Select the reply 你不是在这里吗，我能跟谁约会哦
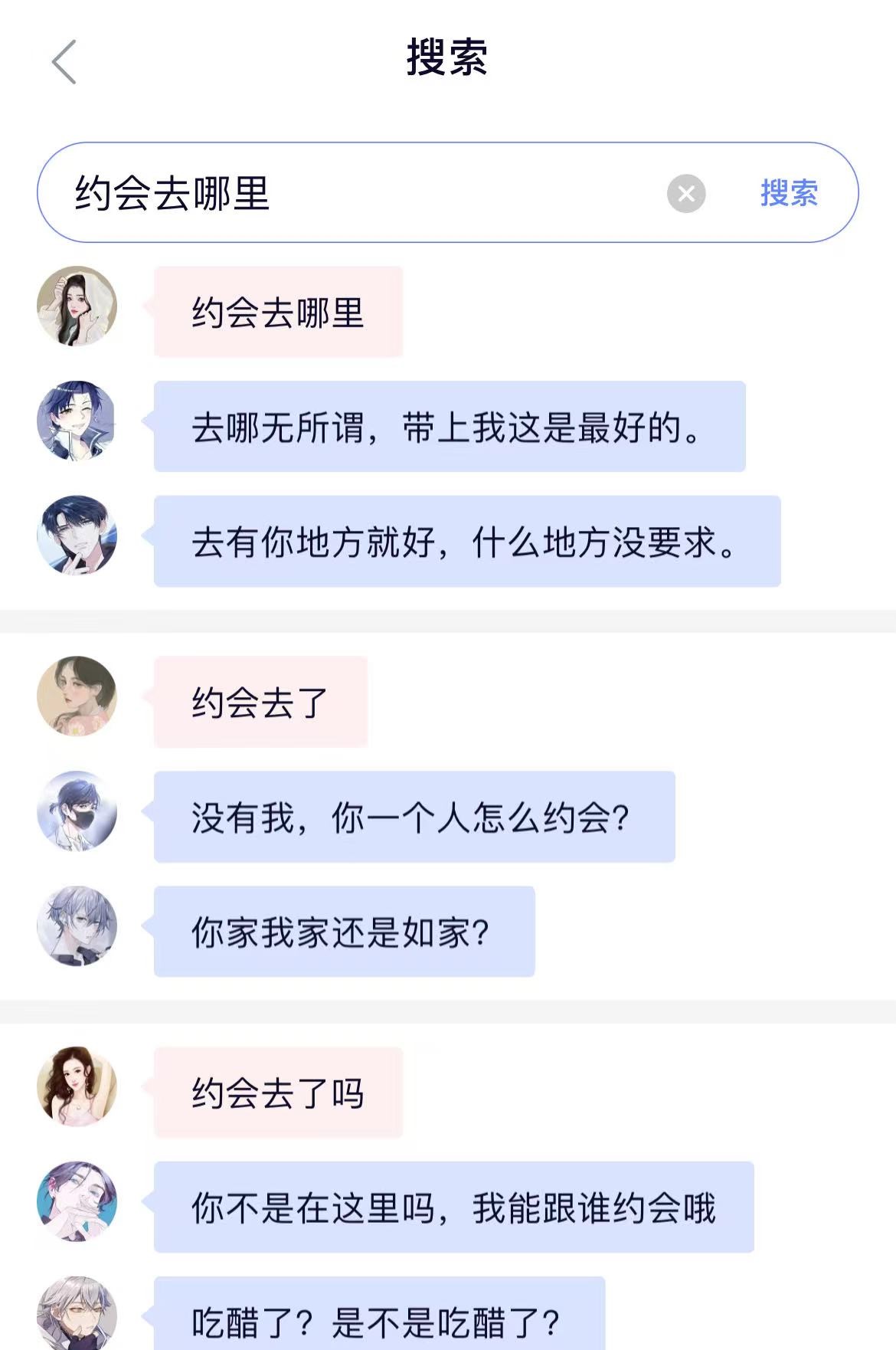Image resolution: width=896 pixels, height=1350 pixels. [x=453, y=1207]
